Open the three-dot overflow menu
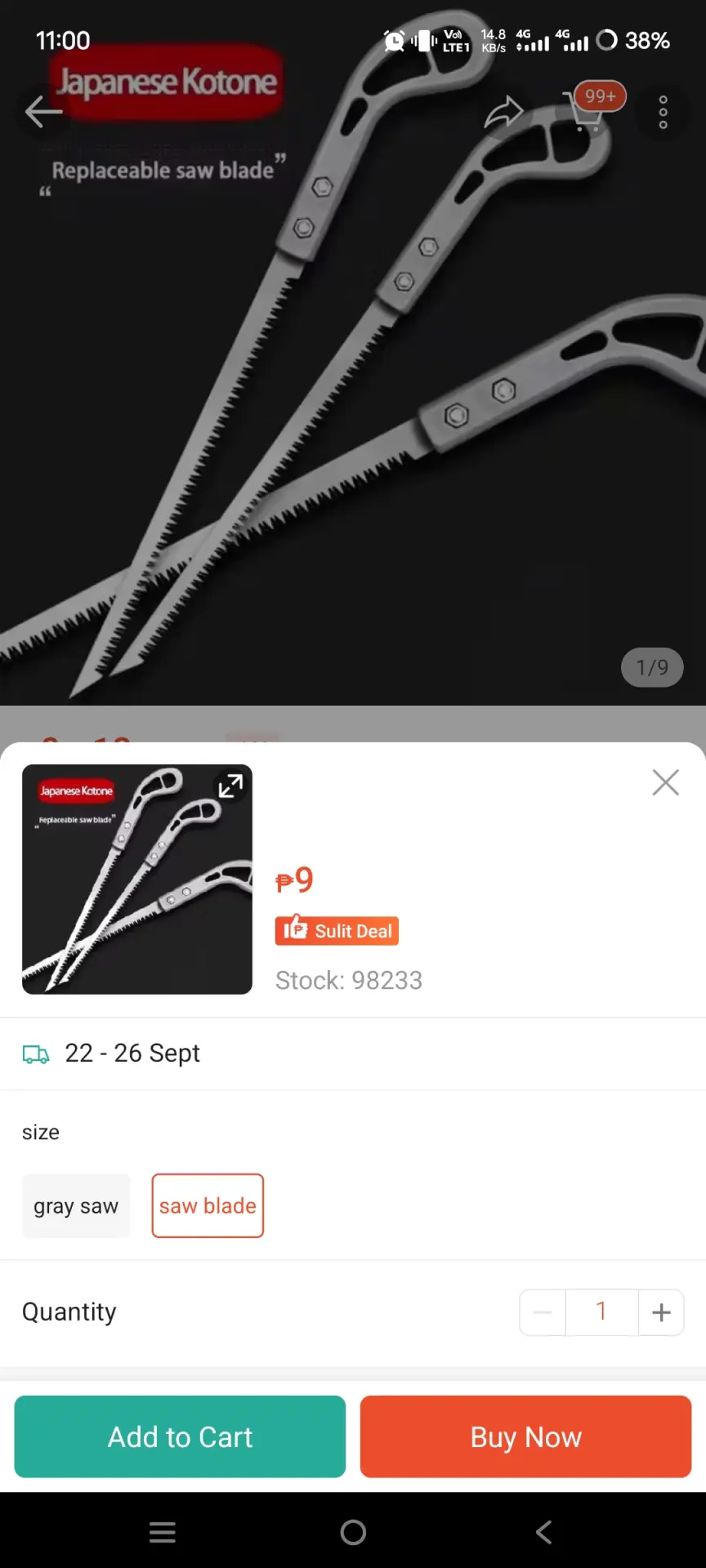The height and width of the screenshot is (1568, 706). click(663, 112)
